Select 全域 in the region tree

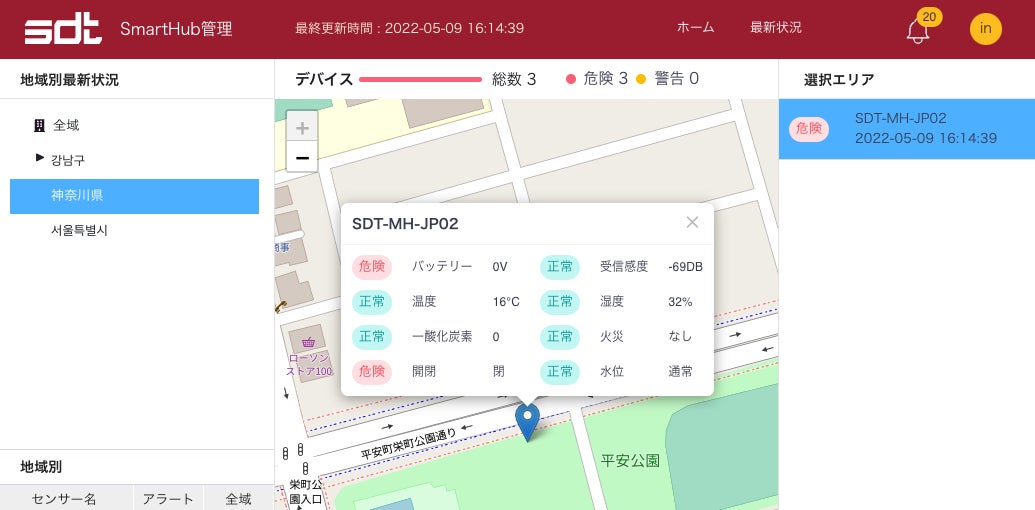(66, 126)
